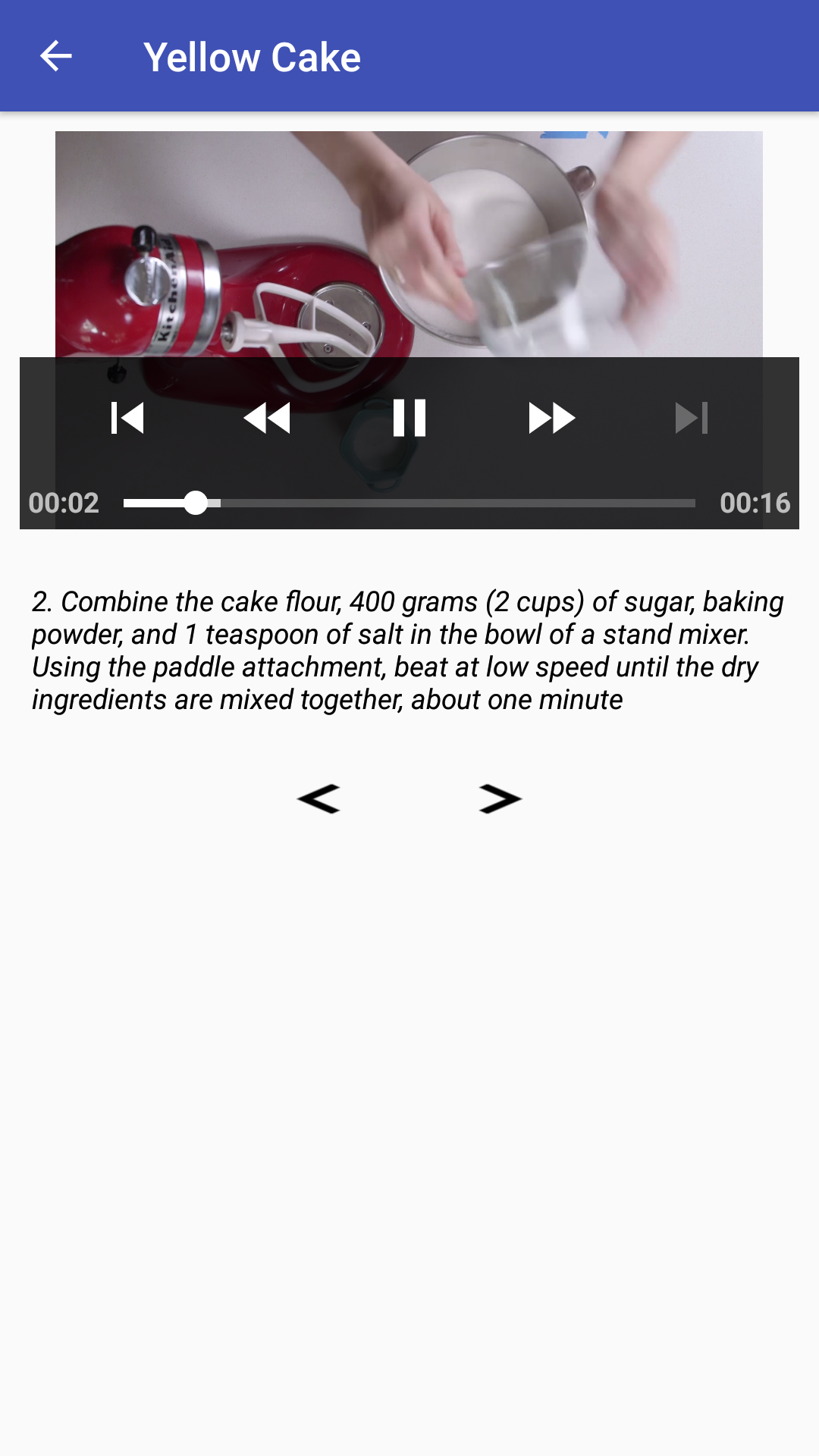Select the step 2 instruction text
819x1456 pixels.
[408, 650]
